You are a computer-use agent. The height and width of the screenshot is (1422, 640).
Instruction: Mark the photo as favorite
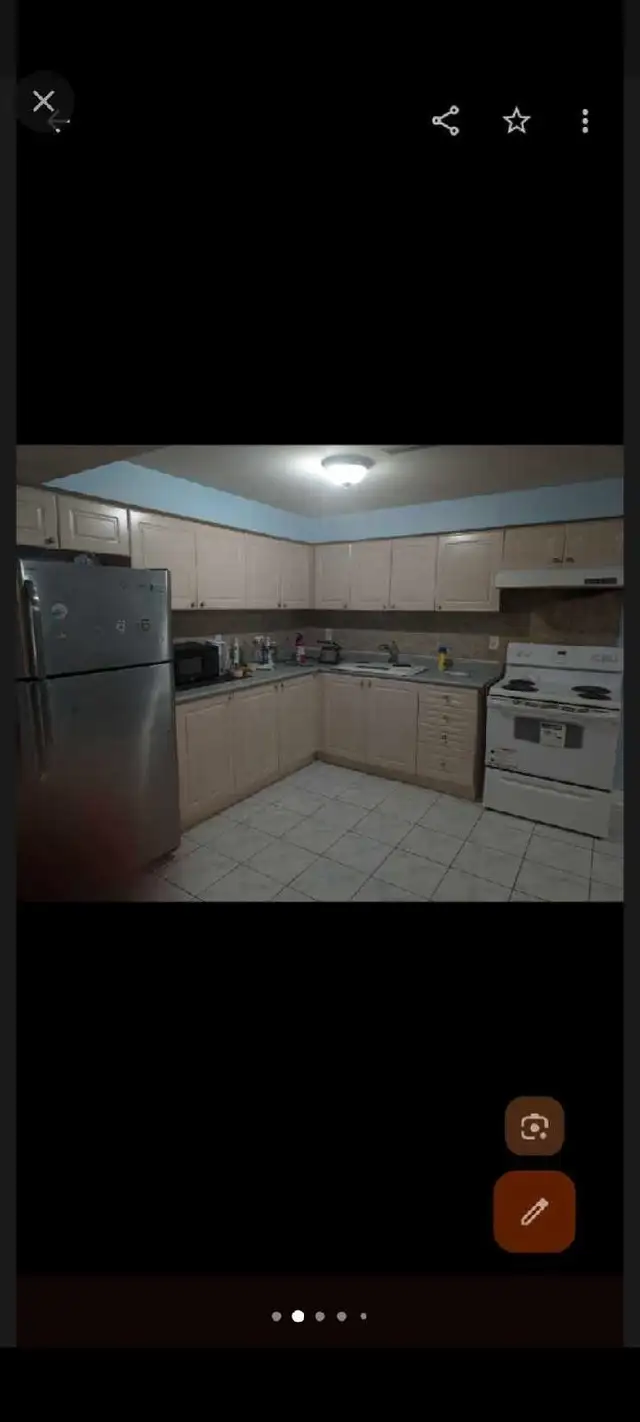pos(516,121)
